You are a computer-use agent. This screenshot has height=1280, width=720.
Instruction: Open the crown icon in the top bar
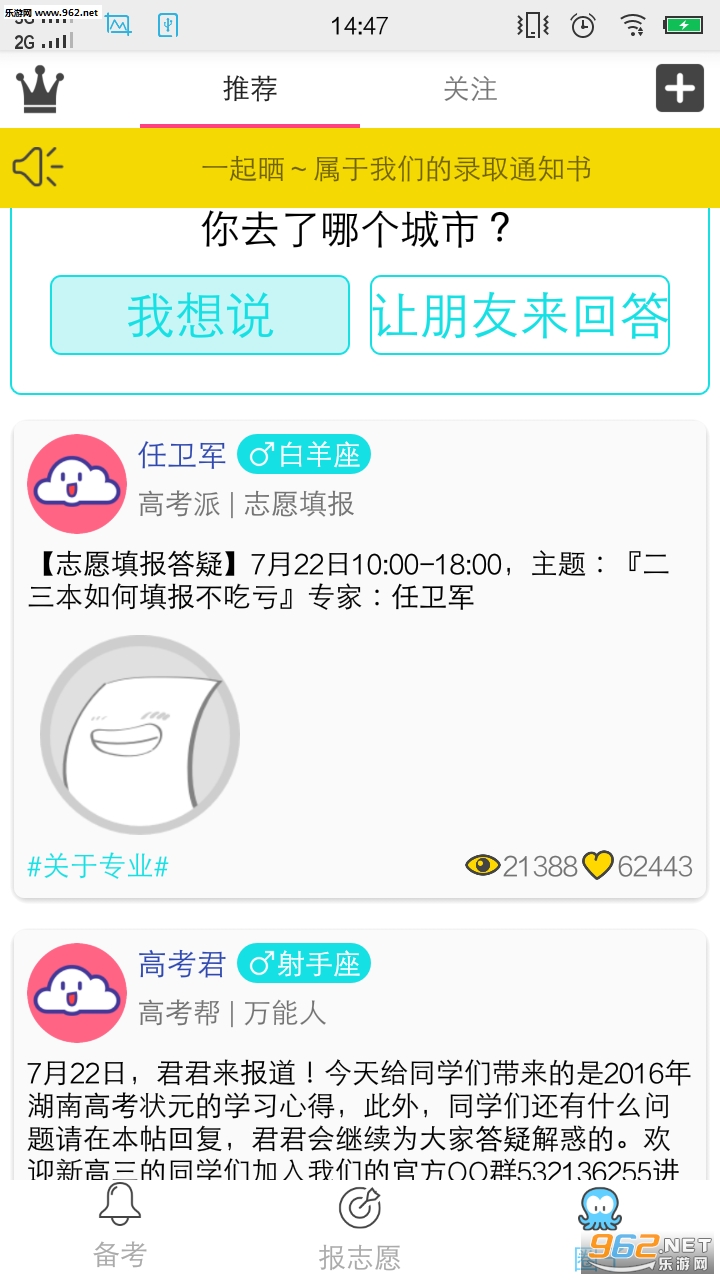(x=40, y=89)
